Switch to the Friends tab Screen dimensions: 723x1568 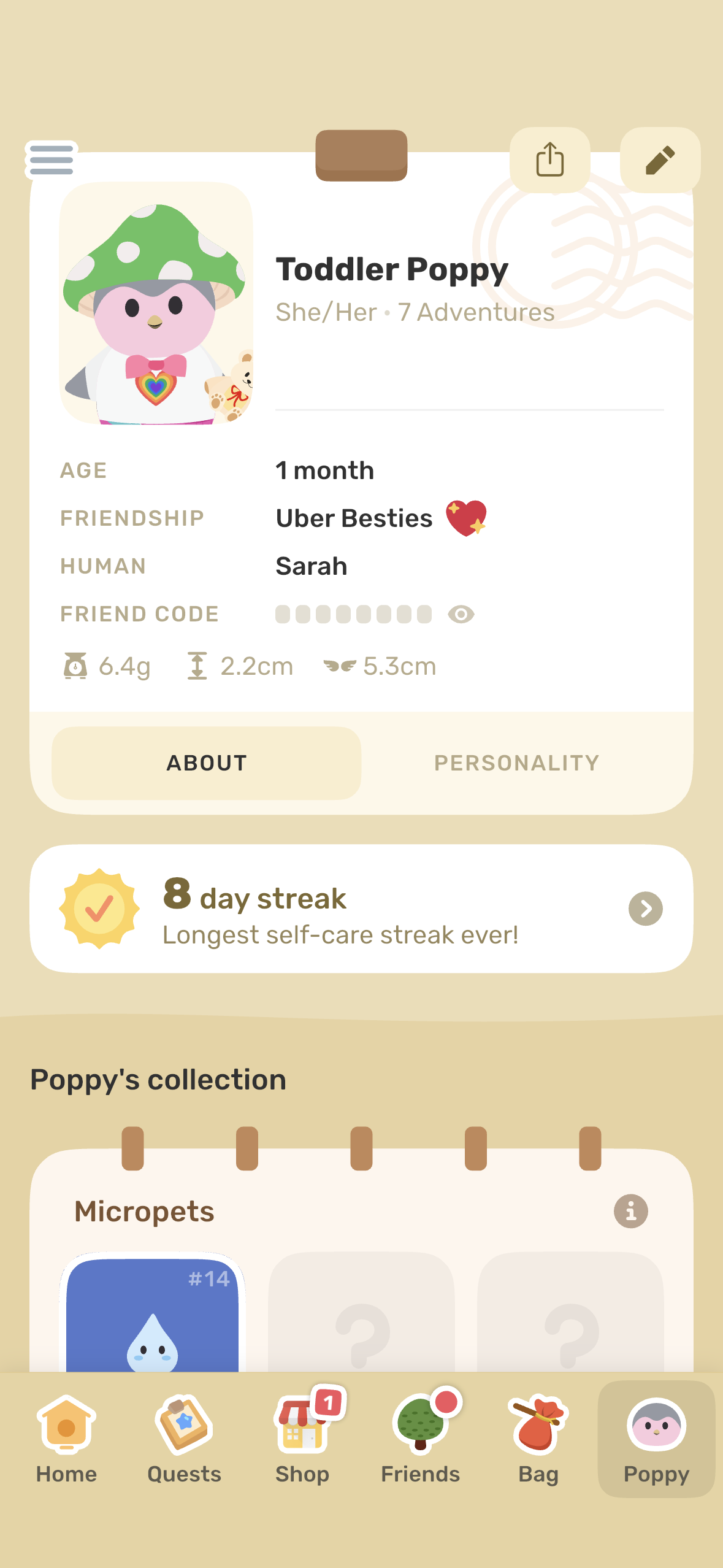coord(421,1439)
